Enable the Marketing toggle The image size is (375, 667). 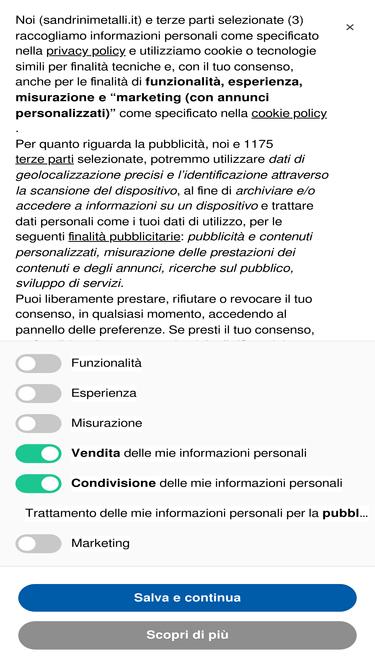click(x=38, y=544)
